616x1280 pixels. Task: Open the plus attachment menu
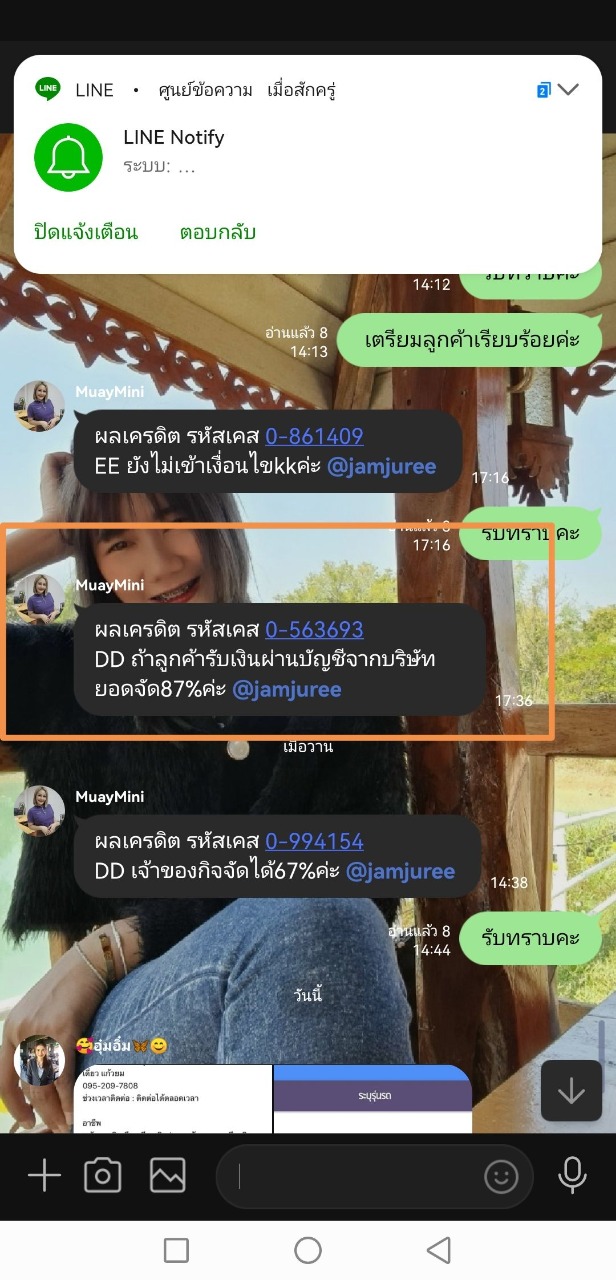[44, 1175]
